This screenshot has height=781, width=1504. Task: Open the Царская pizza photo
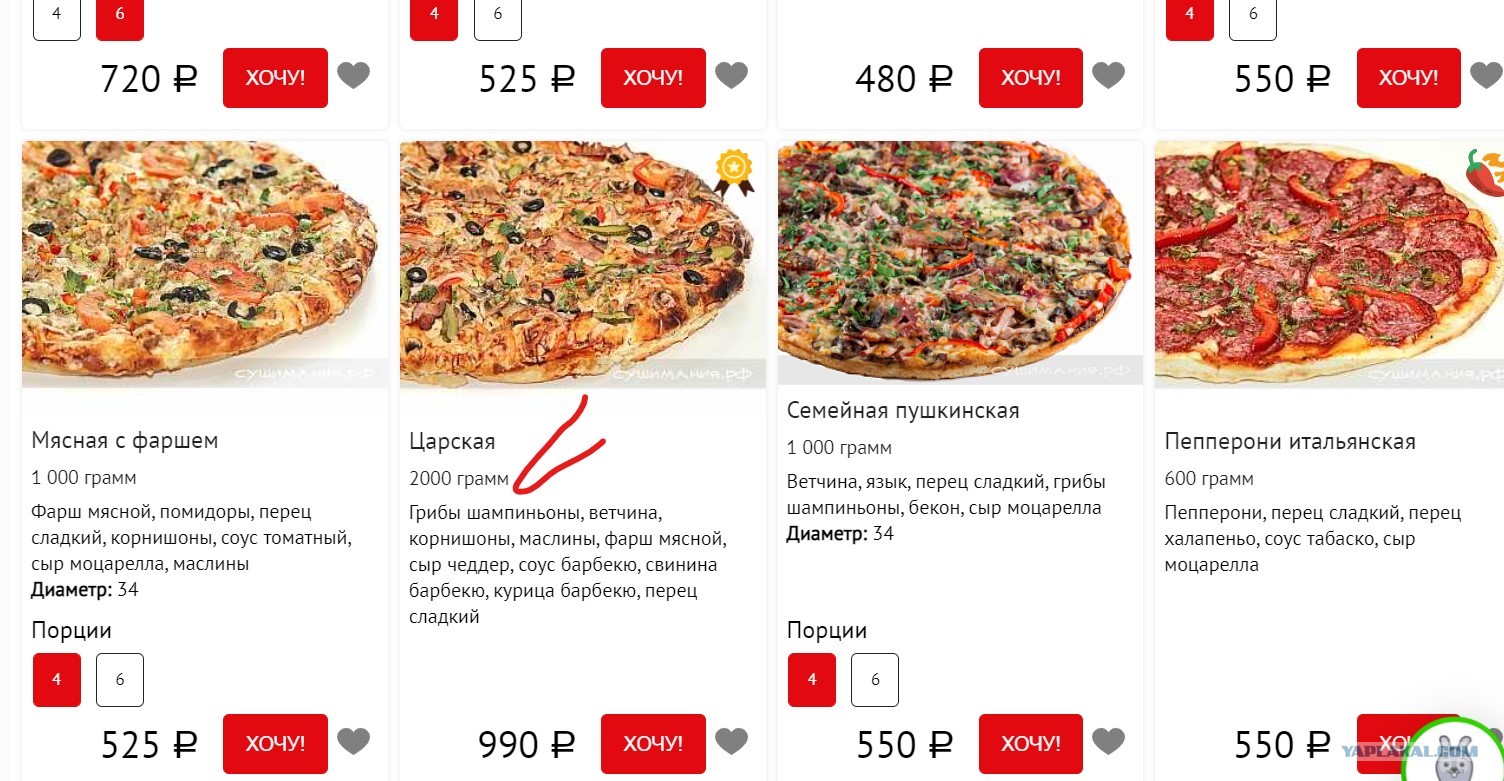pos(578,265)
